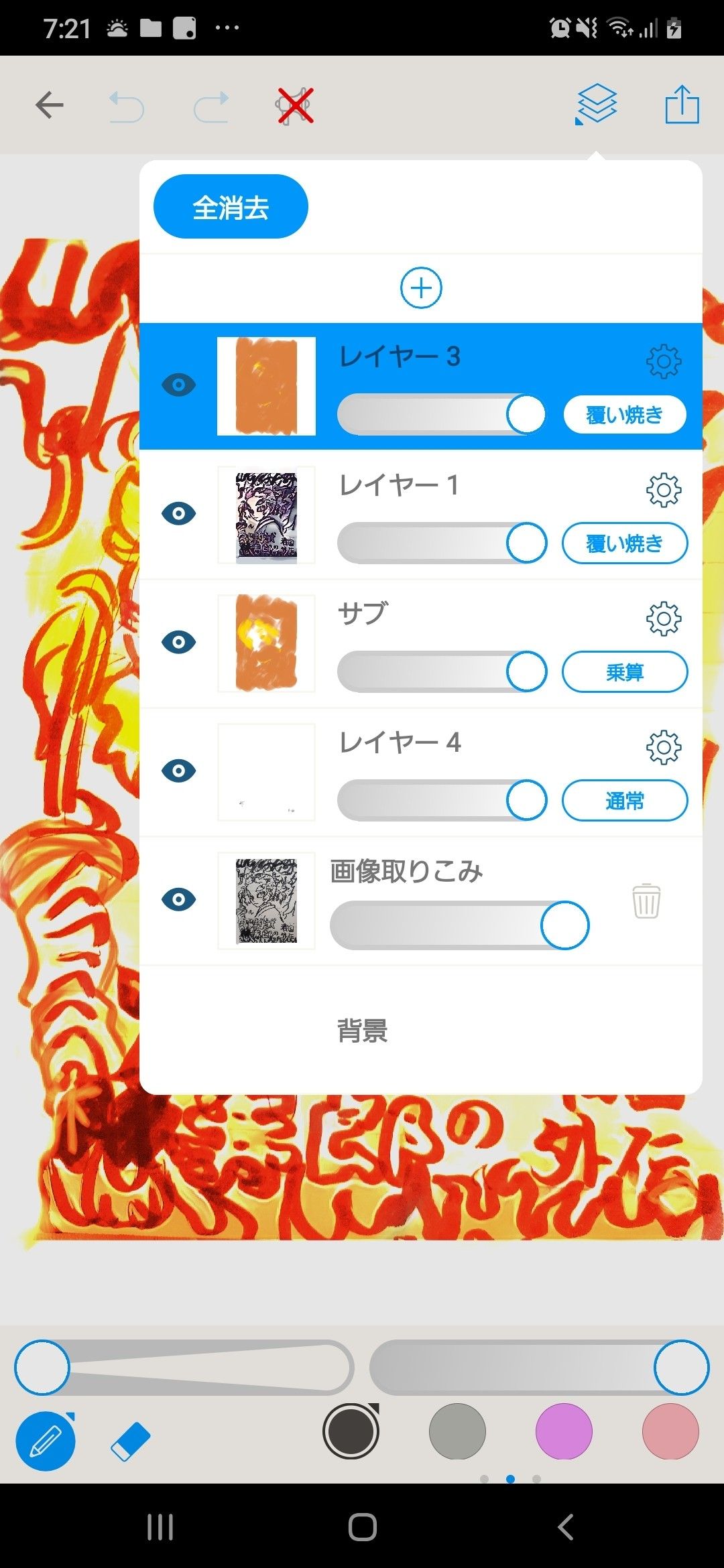The width and height of the screenshot is (724, 1568).
Task: Pick the gray color swatch
Action: [x=457, y=1431]
